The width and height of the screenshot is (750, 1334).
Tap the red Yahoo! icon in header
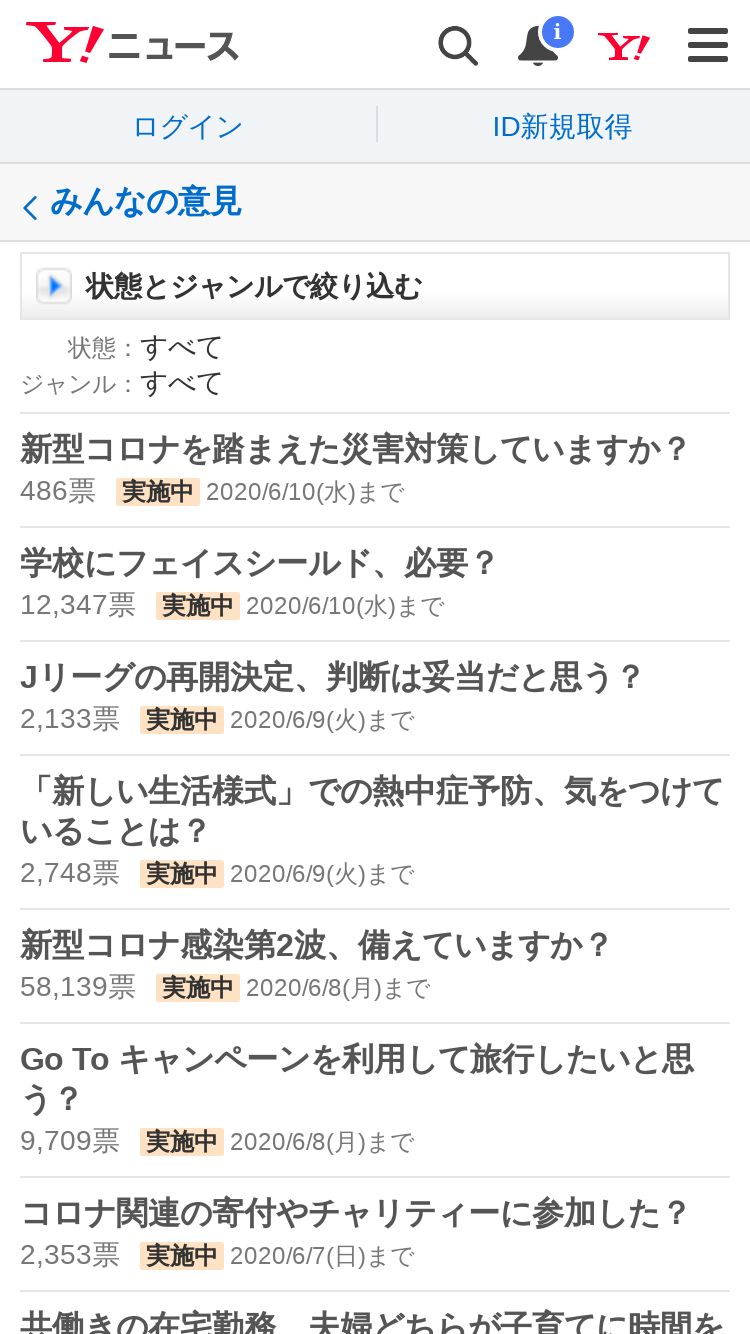623,46
